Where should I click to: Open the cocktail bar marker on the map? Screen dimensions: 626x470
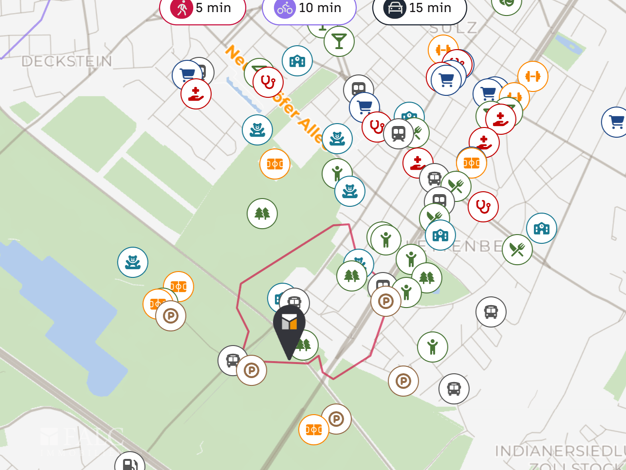point(338,41)
